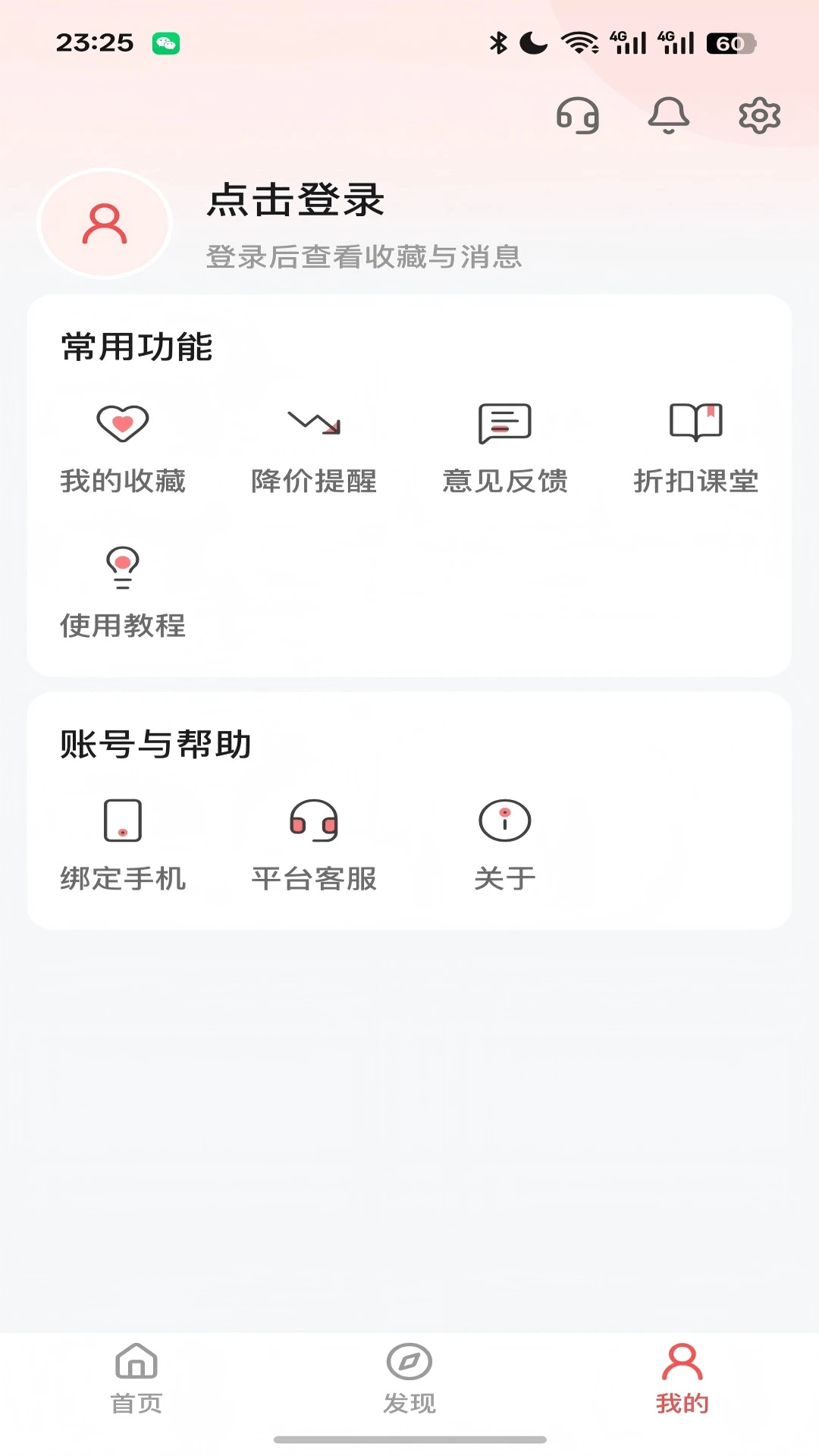Open settings gear icon
This screenshot has width=819, height=1456.
pyautogui.click(x=759, y=116)
